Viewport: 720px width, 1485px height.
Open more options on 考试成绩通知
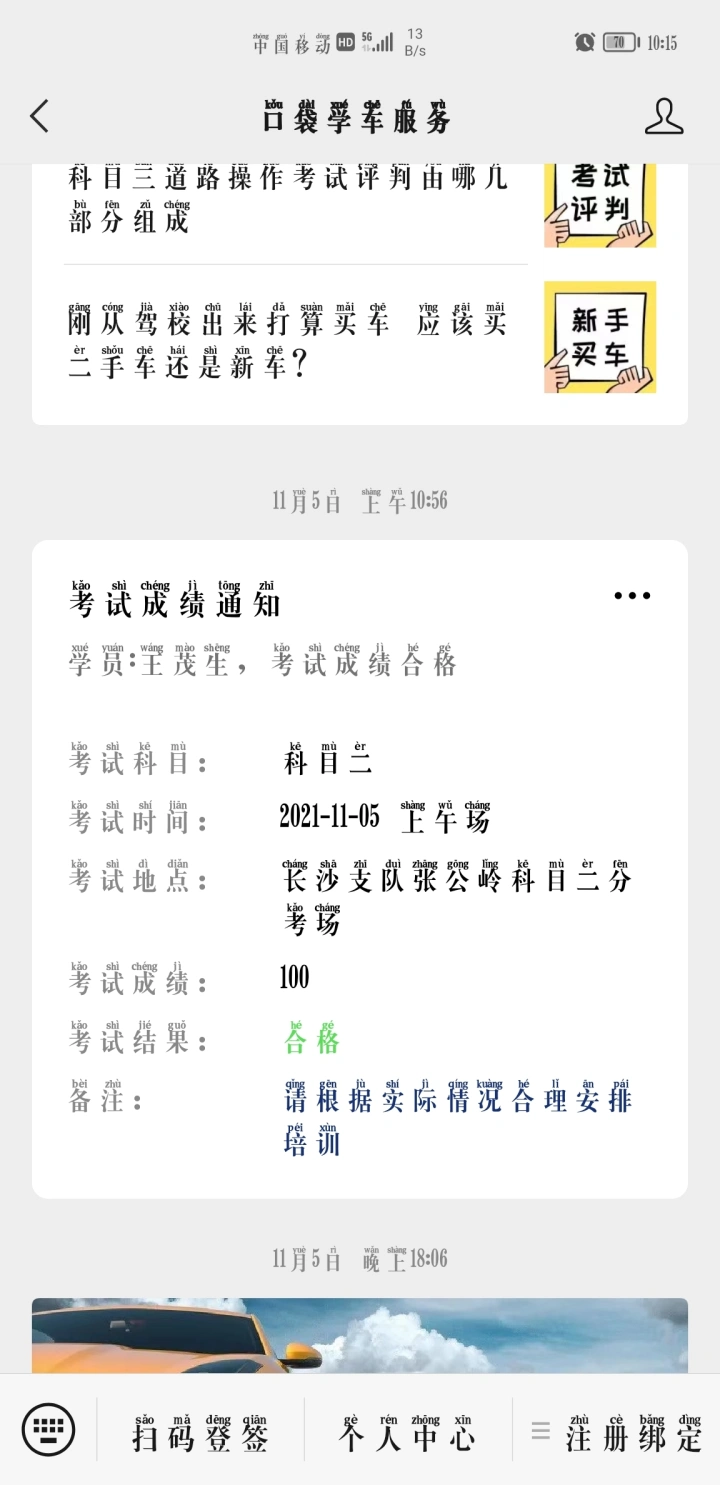632,596
